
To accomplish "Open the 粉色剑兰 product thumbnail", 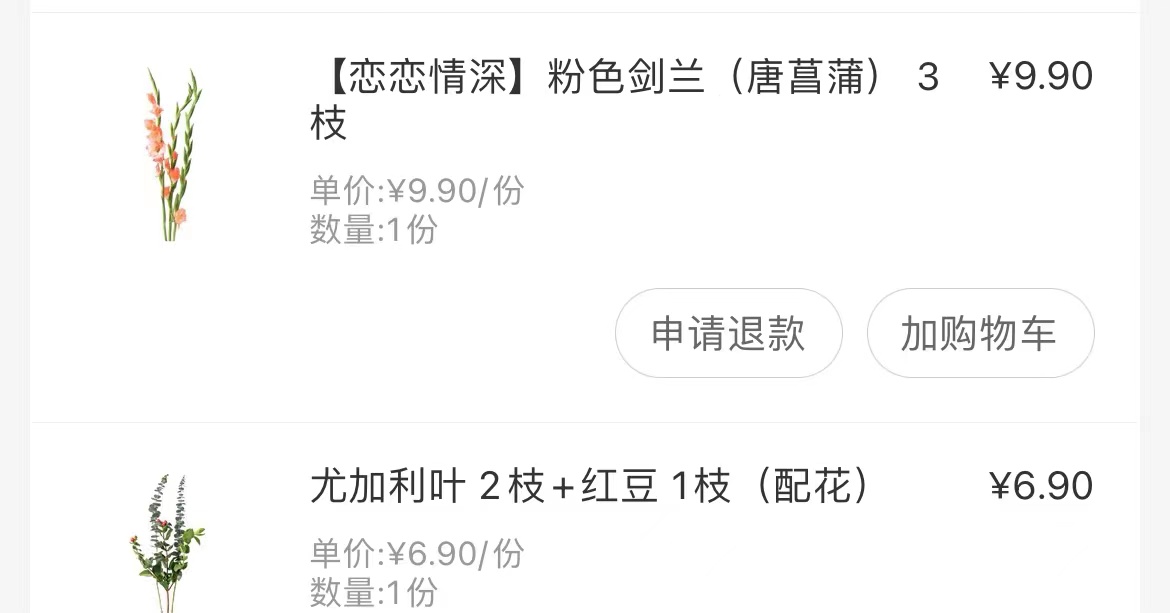I will point(170,154).
